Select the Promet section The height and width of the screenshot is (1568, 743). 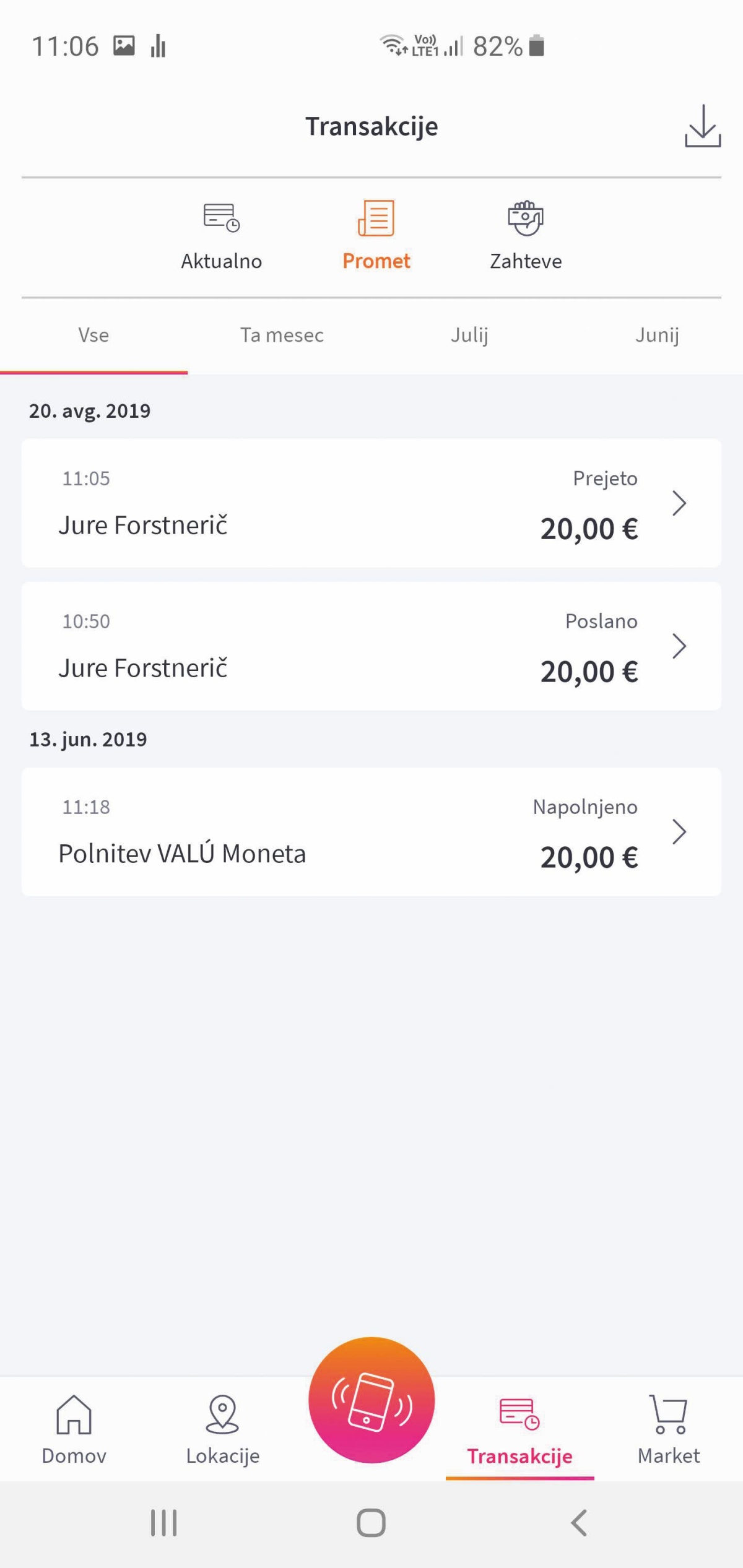pos(376,236)
